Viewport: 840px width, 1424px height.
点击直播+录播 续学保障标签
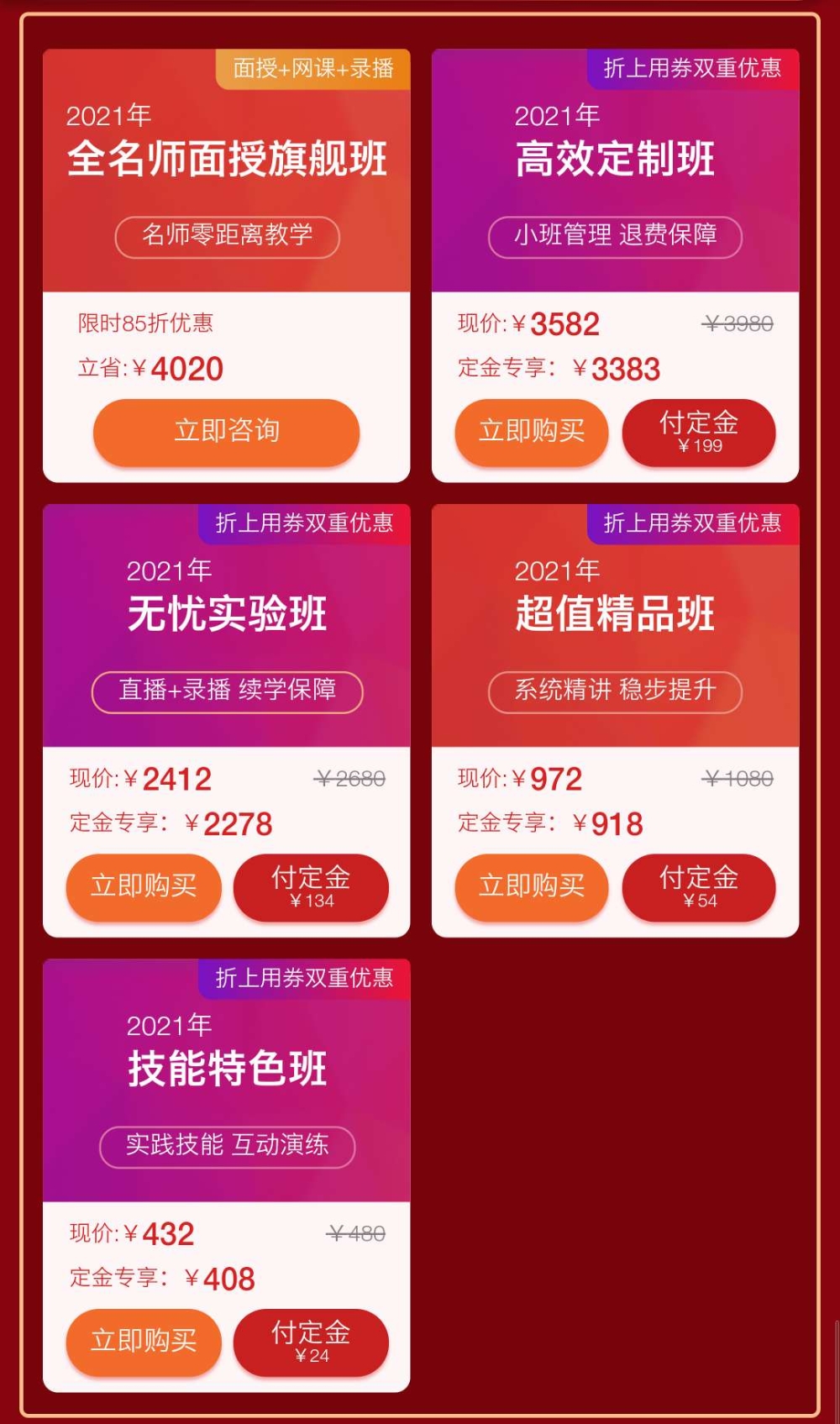click(x=228, y=692)
